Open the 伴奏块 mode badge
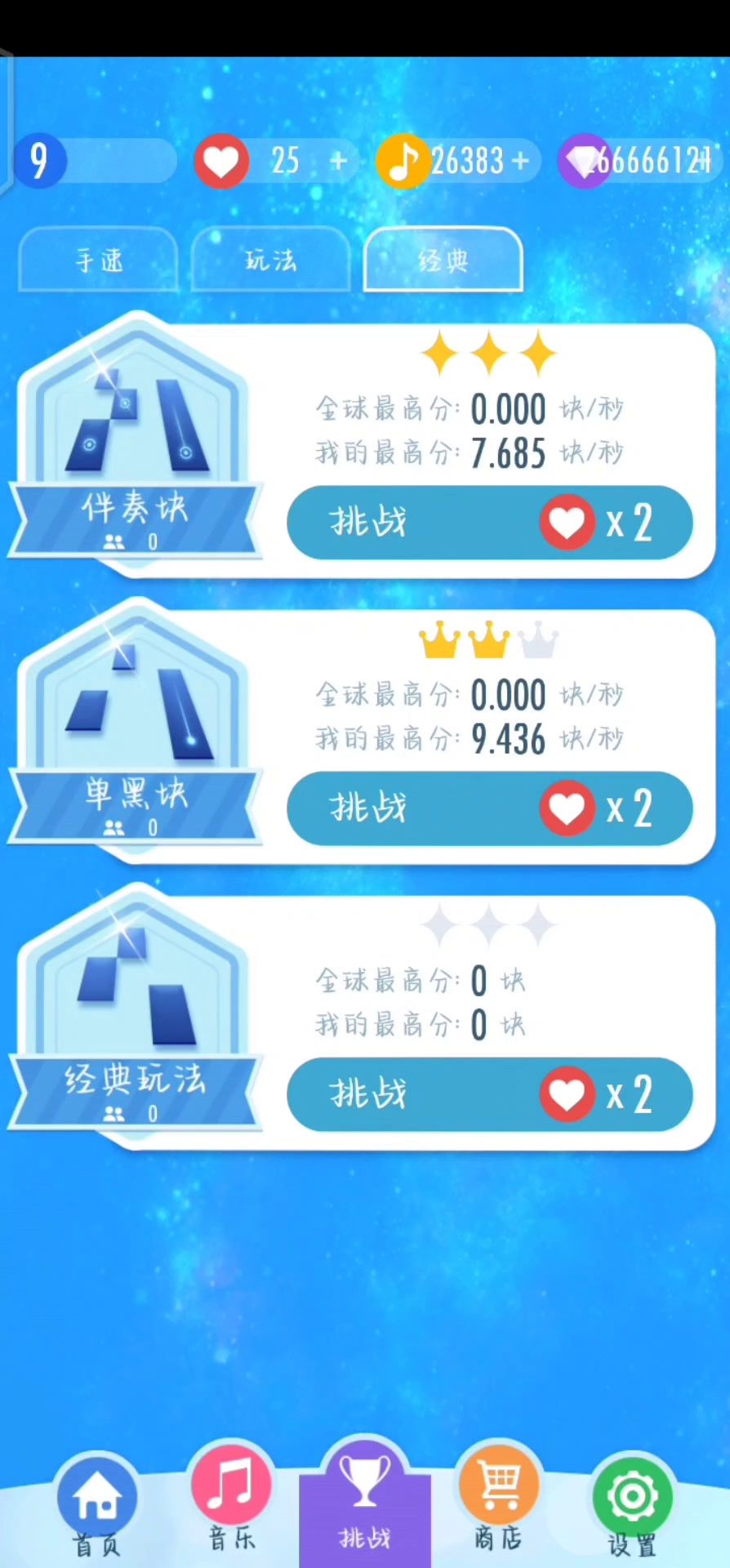The height and width of the screenshot is (1568, 730). point(135,441)
